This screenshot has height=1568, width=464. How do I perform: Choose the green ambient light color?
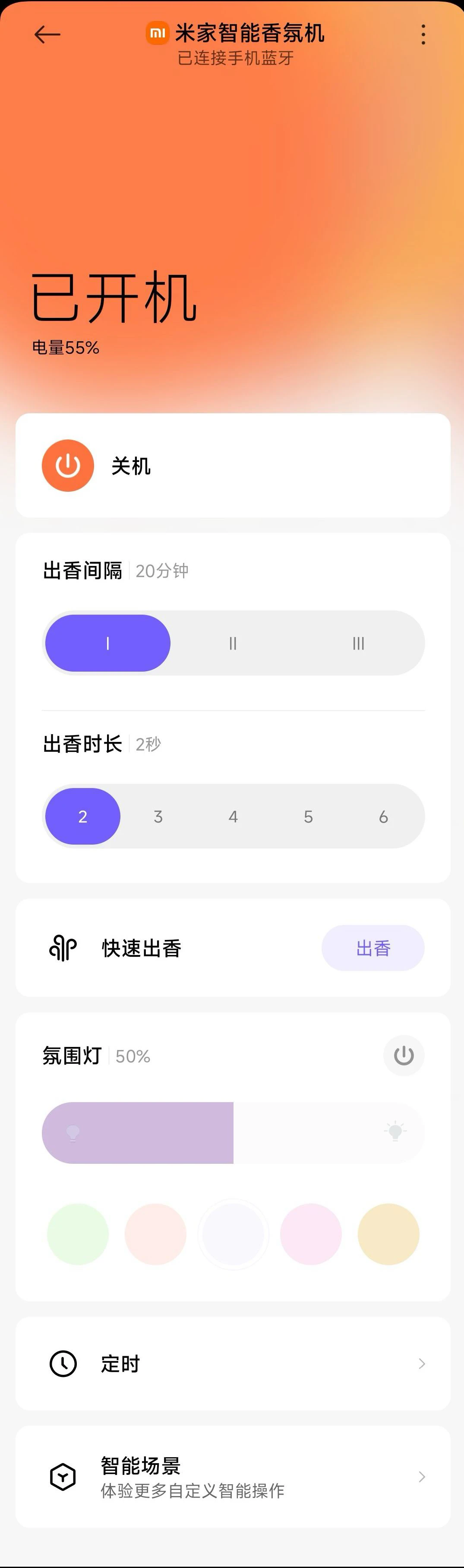click(x=78, y=1235)
